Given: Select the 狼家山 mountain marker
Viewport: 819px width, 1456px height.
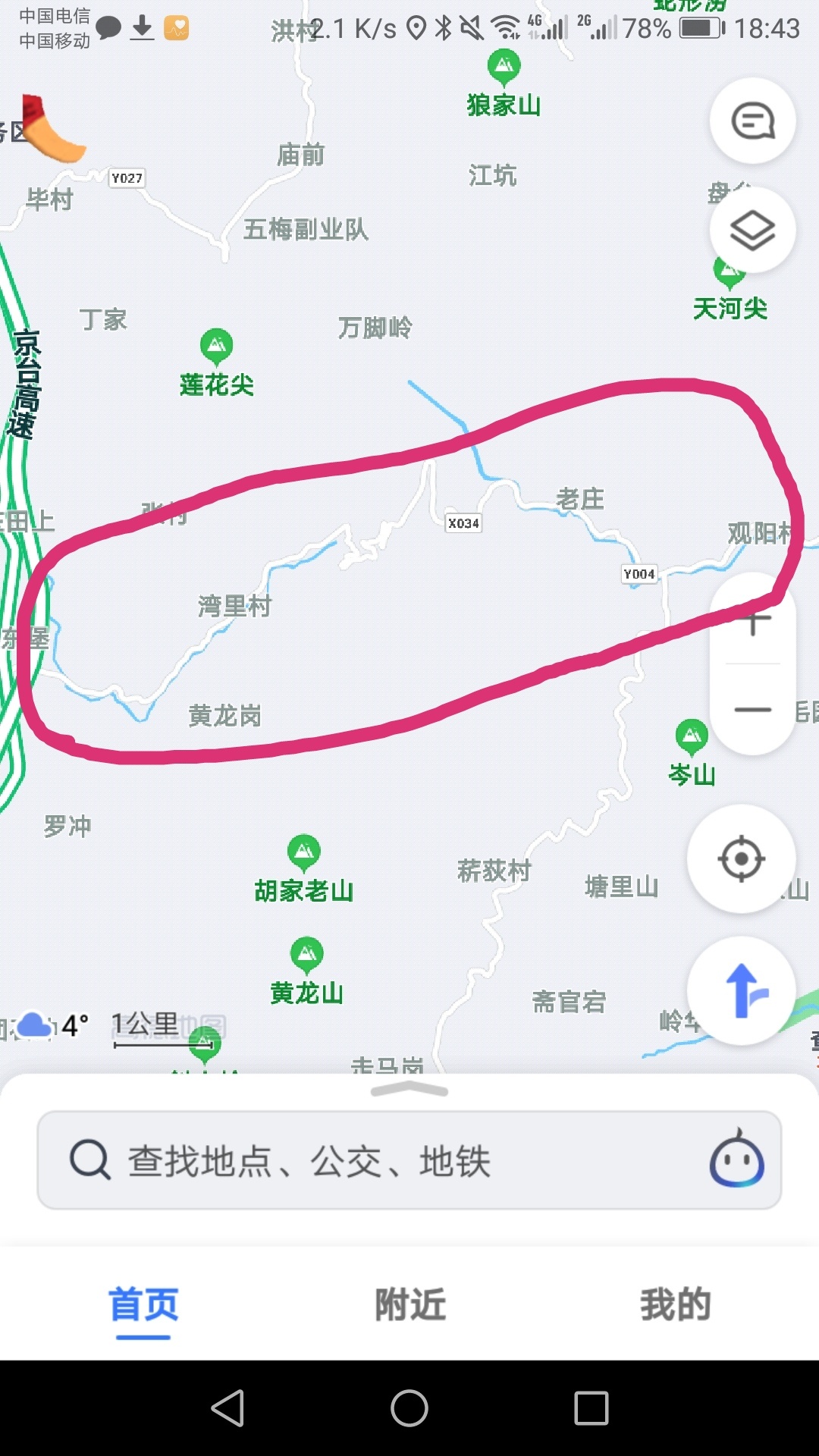Looking at the screenshot, I should tap(504, 67).
